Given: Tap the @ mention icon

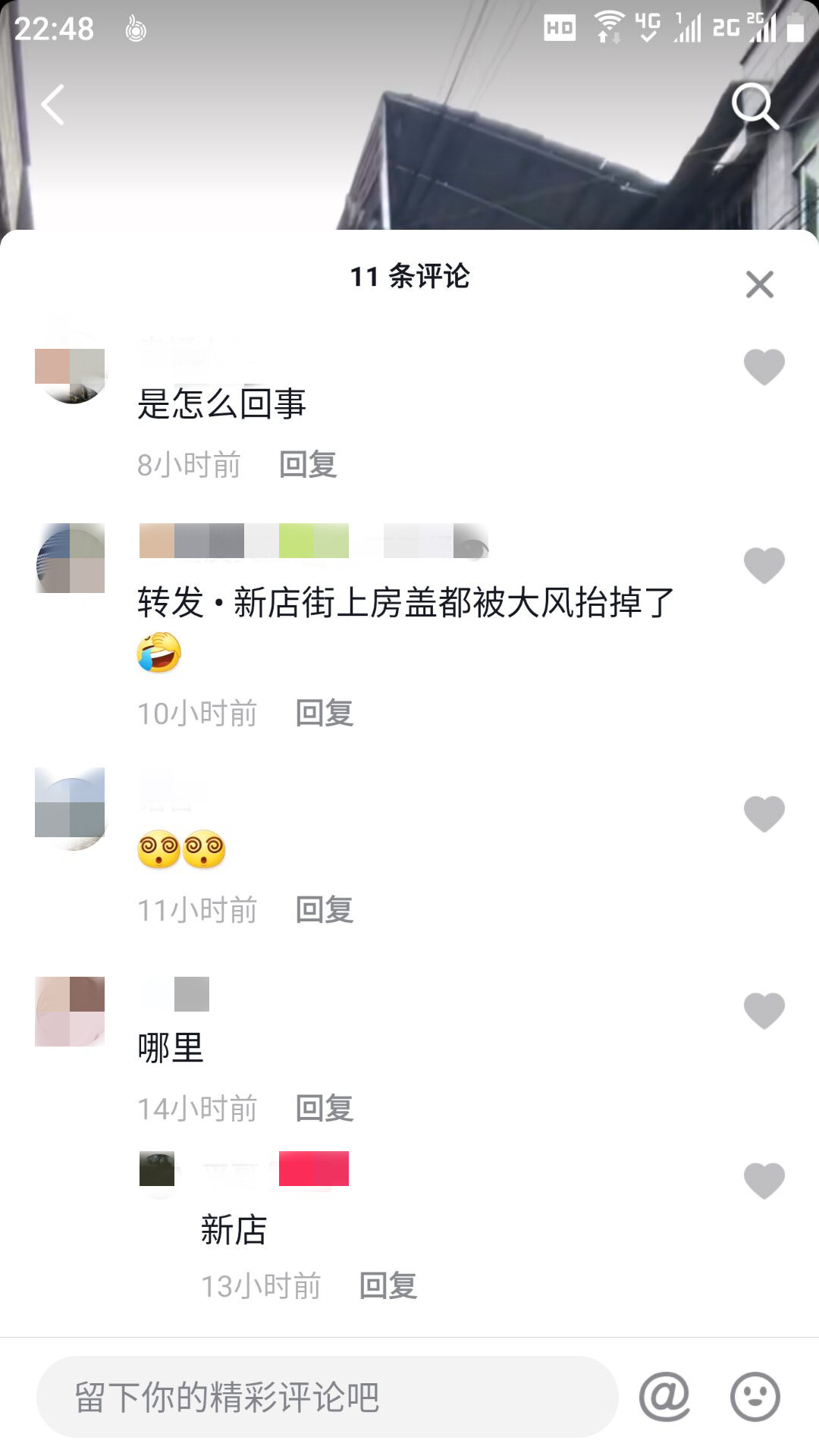Looking at the screenshot, I should pos(664,1396).
